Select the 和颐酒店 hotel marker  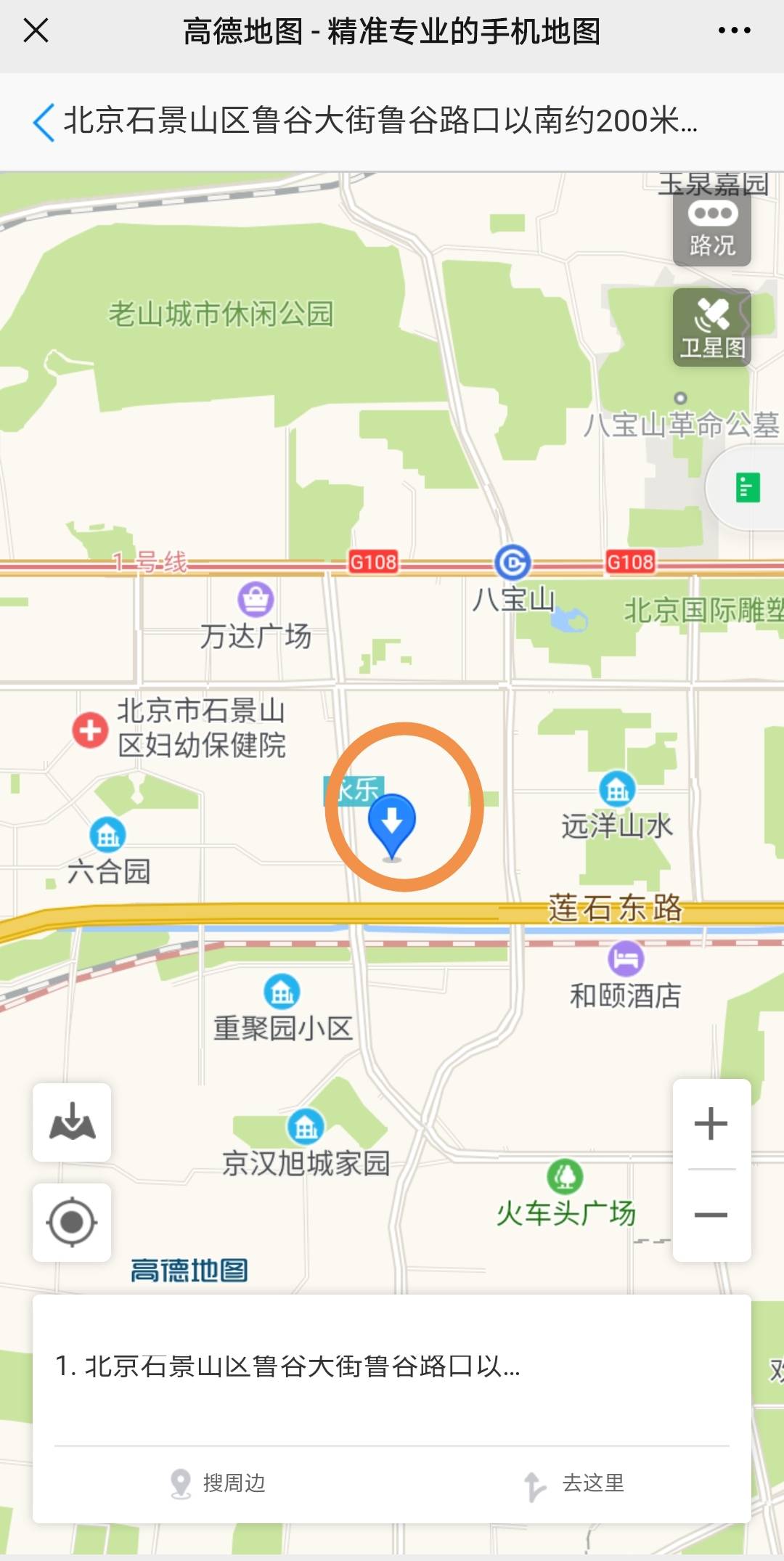coord(626,959)
